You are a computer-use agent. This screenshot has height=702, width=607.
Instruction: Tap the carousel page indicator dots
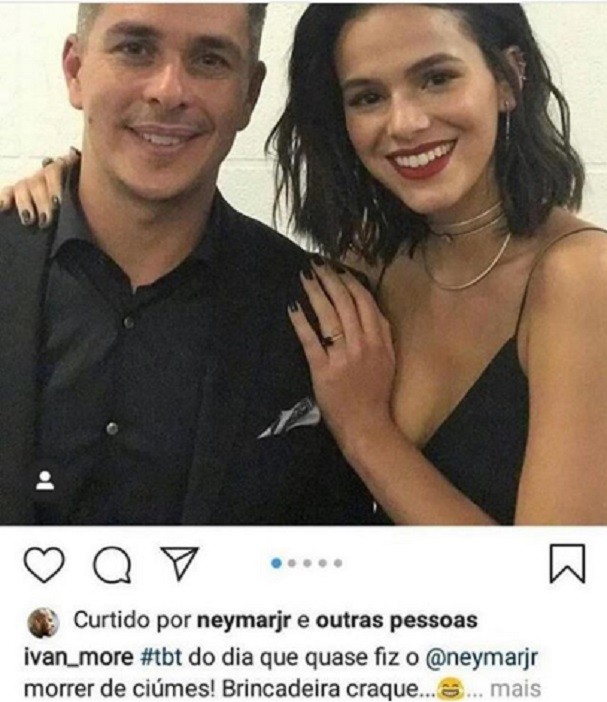coord(306,564)
